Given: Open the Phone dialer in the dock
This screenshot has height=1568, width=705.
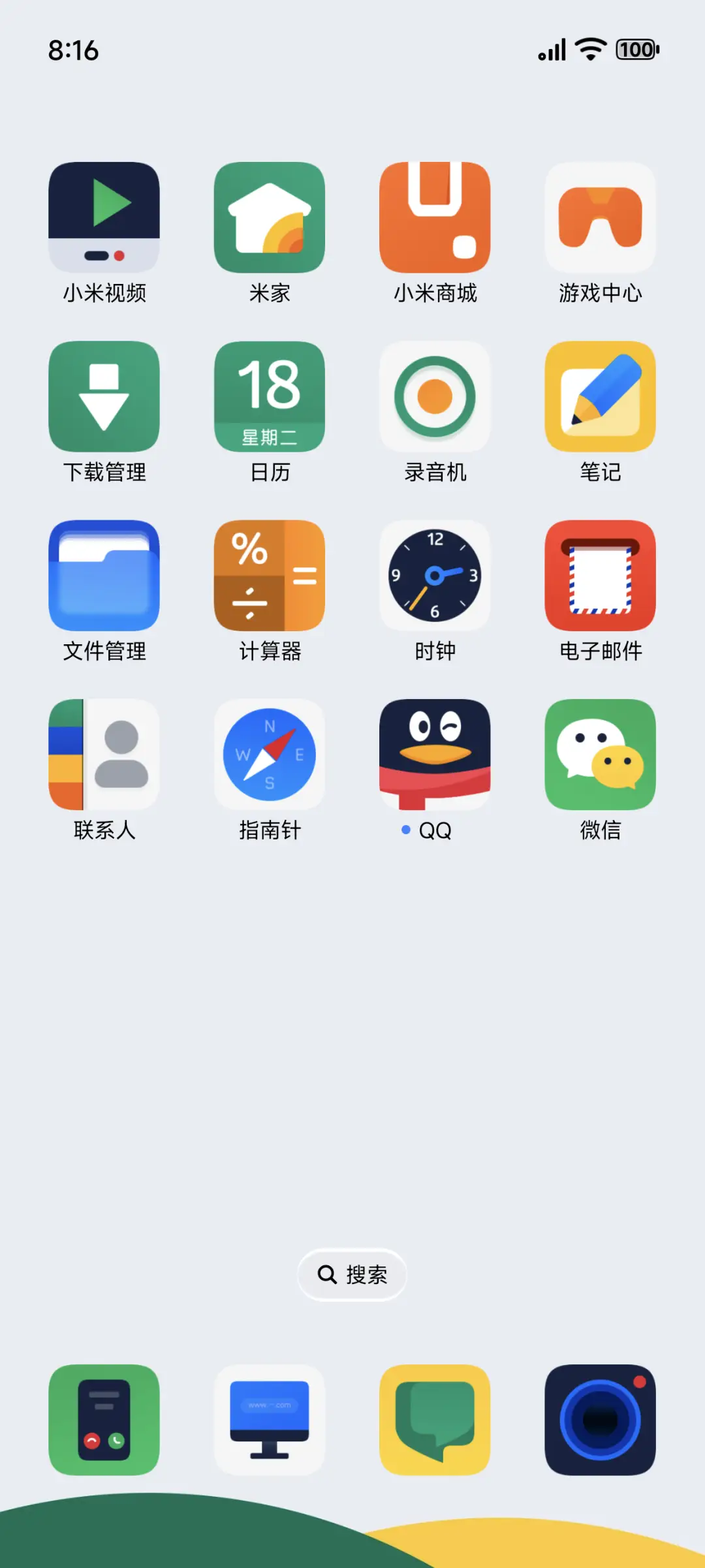Looking at the screenshot, I should (104, 1422).
